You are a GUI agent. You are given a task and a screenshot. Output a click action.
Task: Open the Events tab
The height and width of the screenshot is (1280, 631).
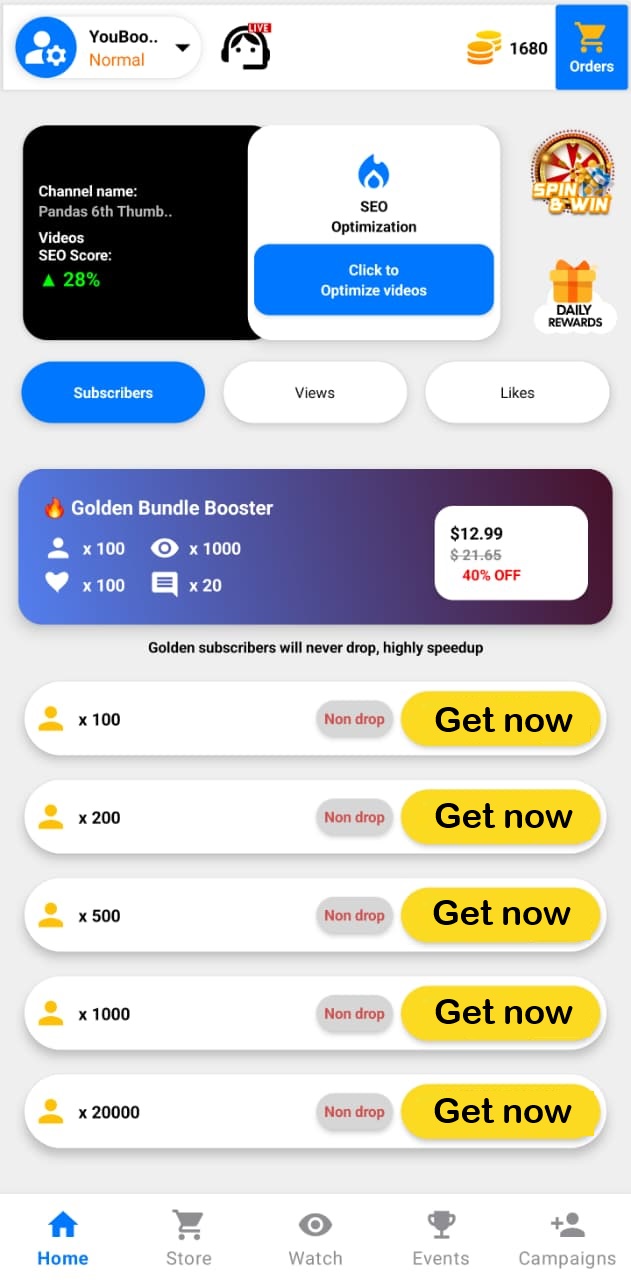pos(441,1238)
